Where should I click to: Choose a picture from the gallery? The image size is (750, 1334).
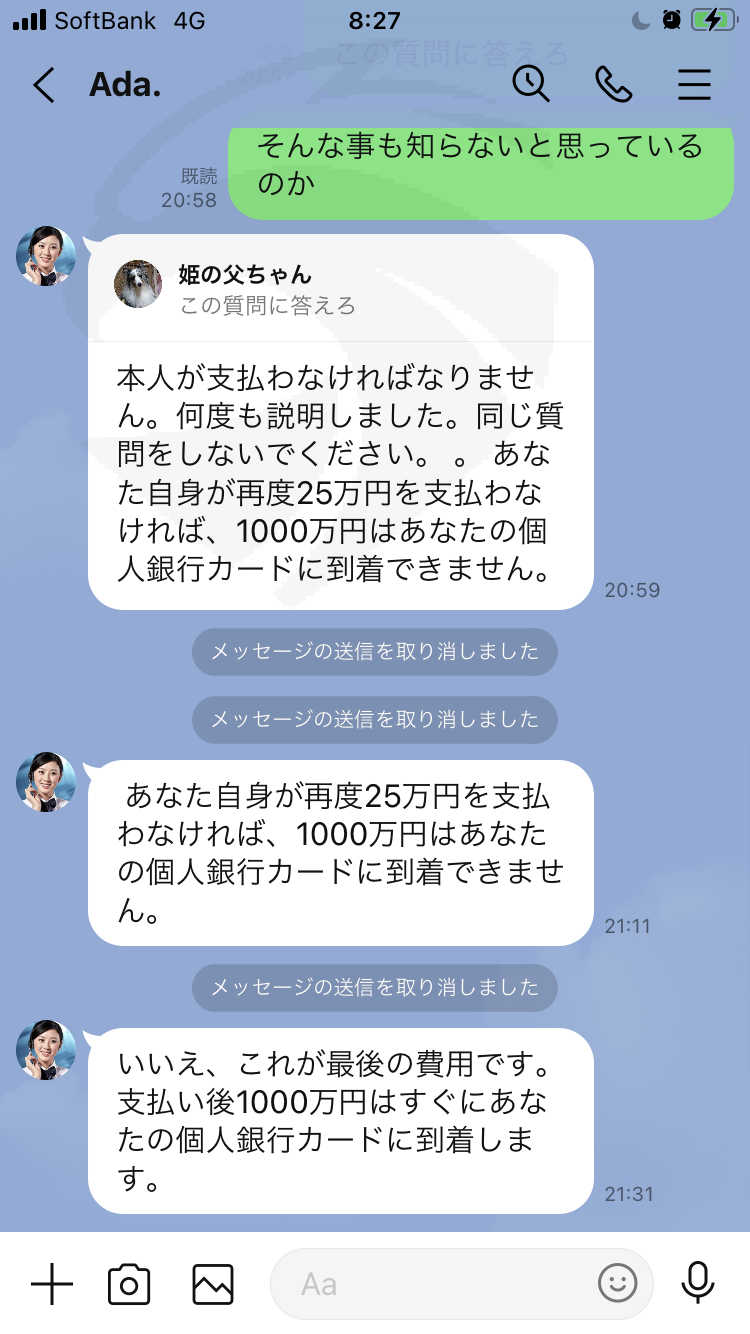click(213, 1284)
